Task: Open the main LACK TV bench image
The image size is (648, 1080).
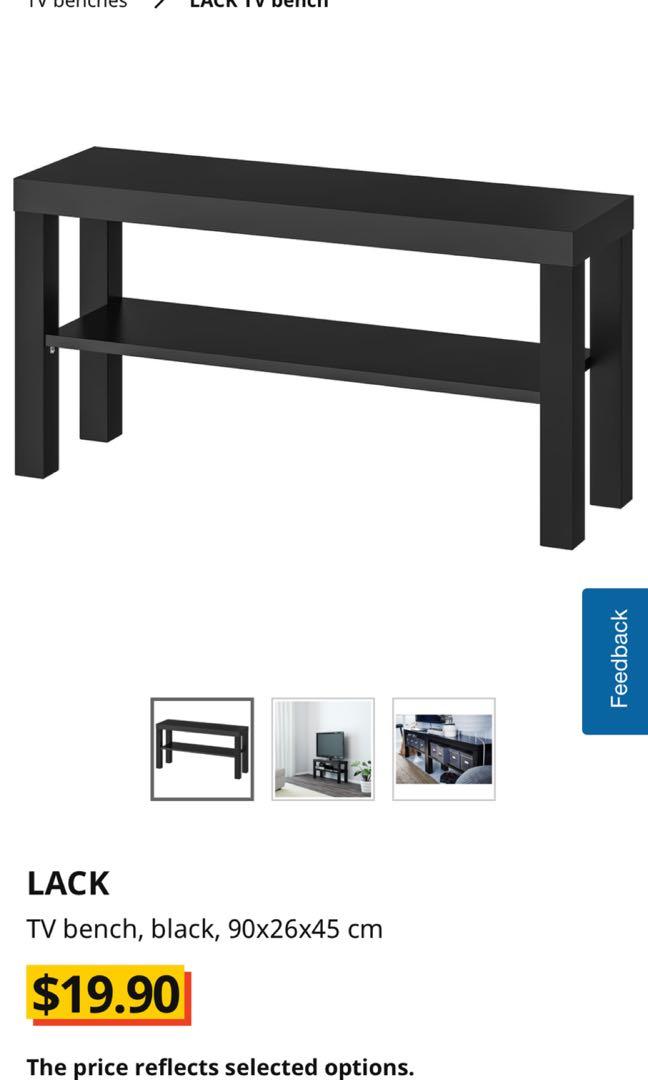Action: pos(323,345)
